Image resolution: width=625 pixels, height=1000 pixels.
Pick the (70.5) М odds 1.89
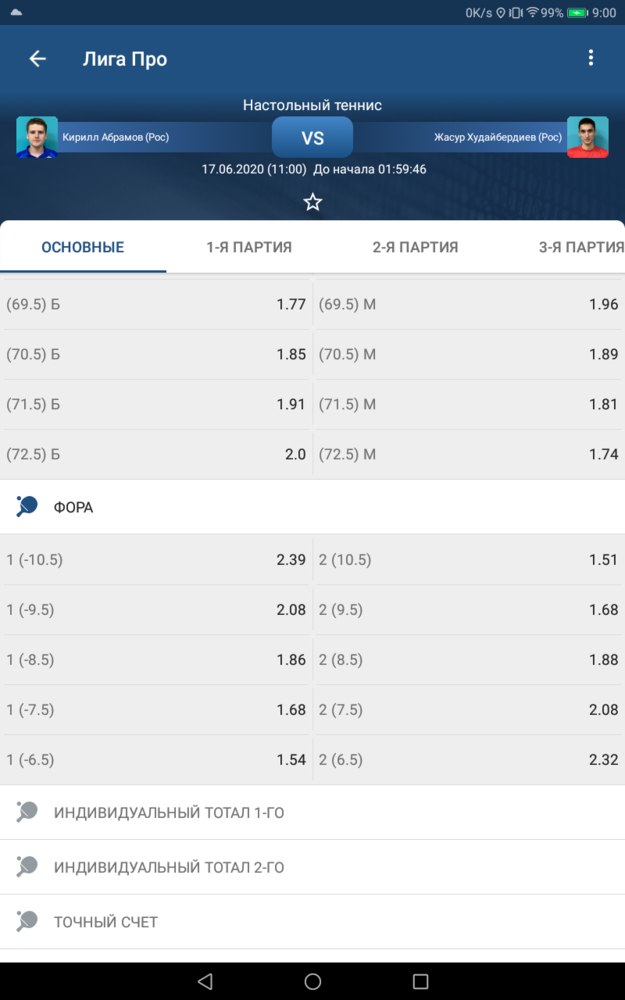click(469, 354)
